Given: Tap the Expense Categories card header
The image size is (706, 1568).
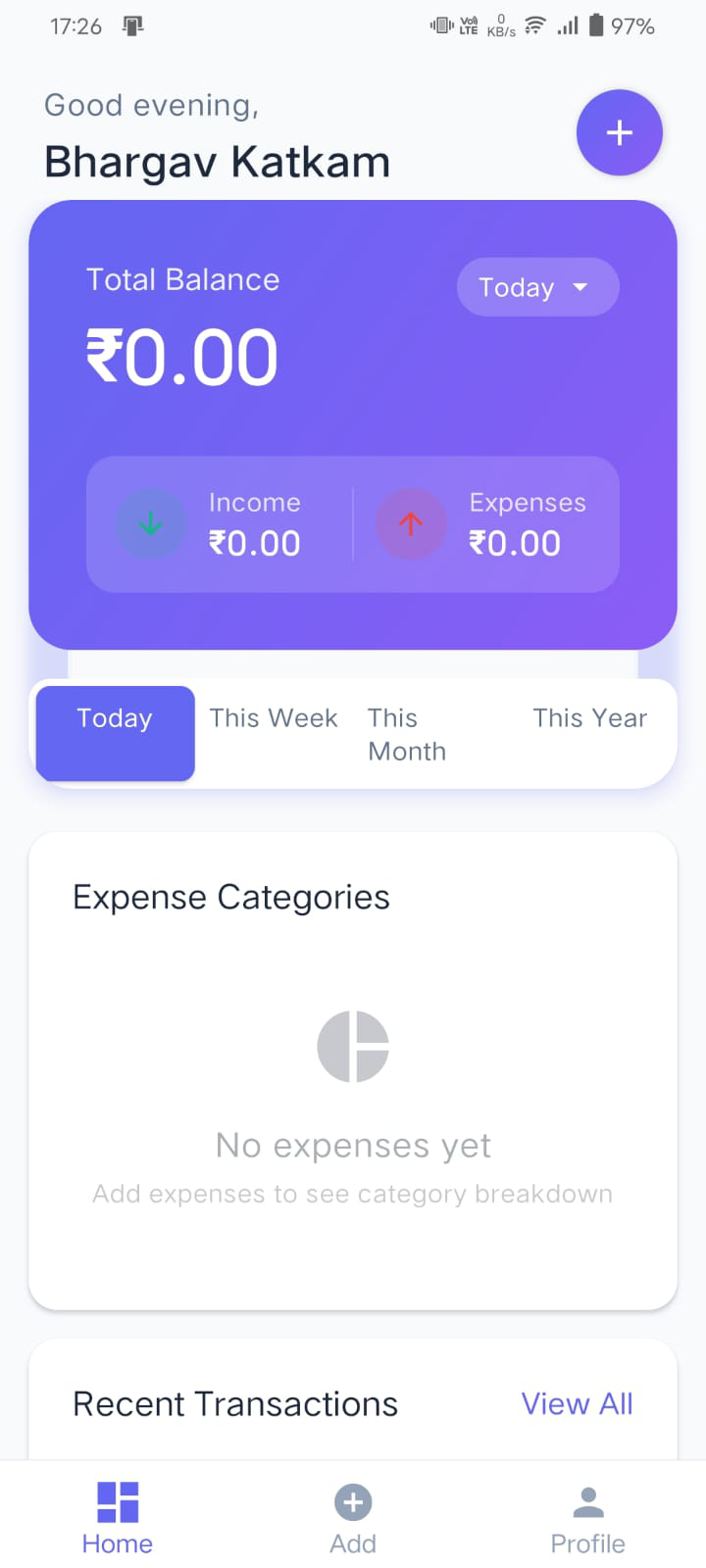Looking at the screenshot, I should coord(230,897).
